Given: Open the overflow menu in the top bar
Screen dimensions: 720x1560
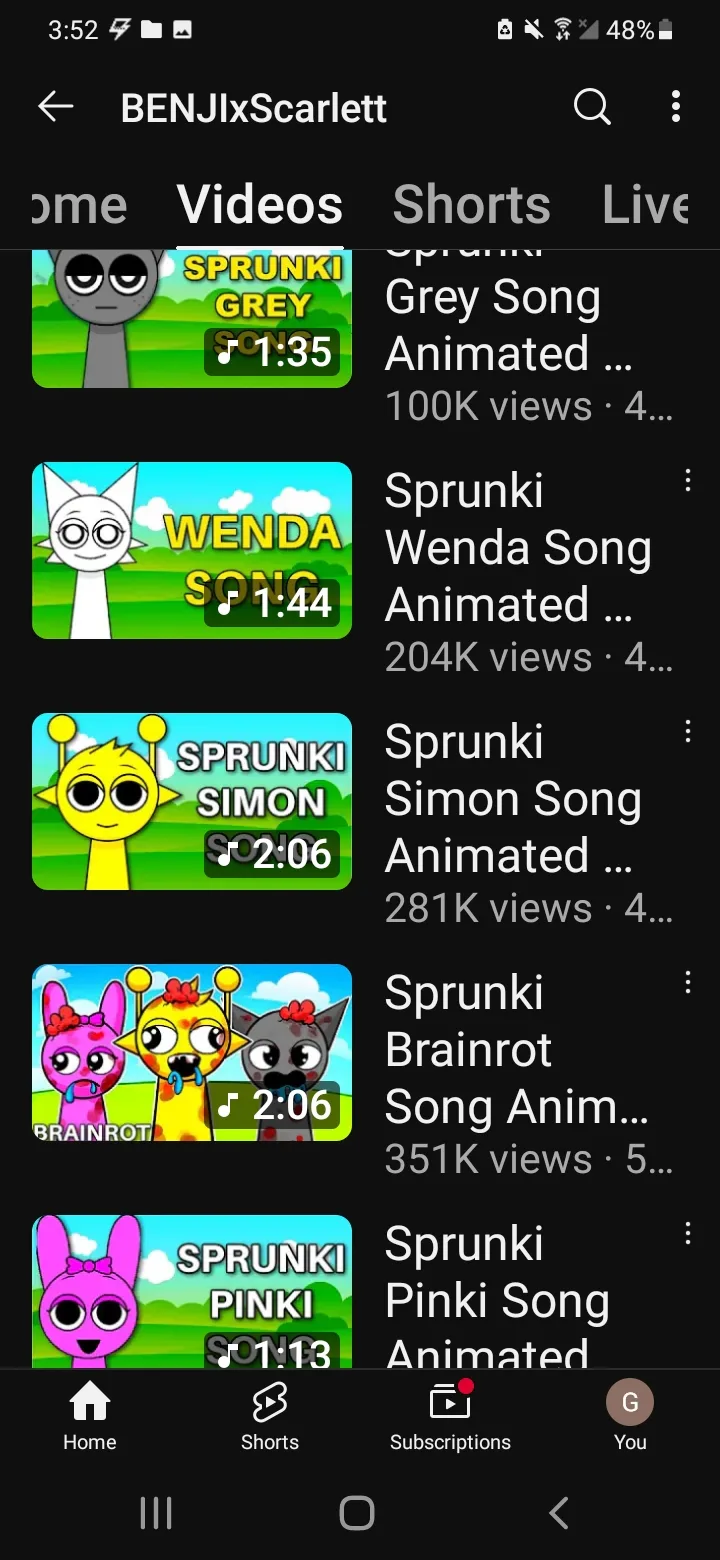Looking at the screenshot, I should tap(676, 106).
